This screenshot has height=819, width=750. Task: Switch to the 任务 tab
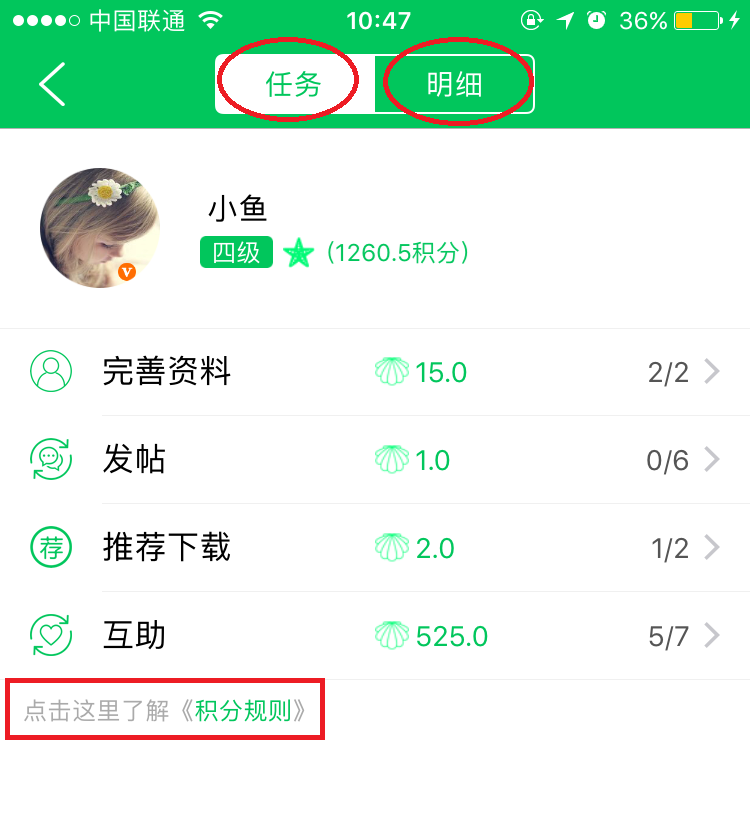pyautogui.click(x=294, y=84)
